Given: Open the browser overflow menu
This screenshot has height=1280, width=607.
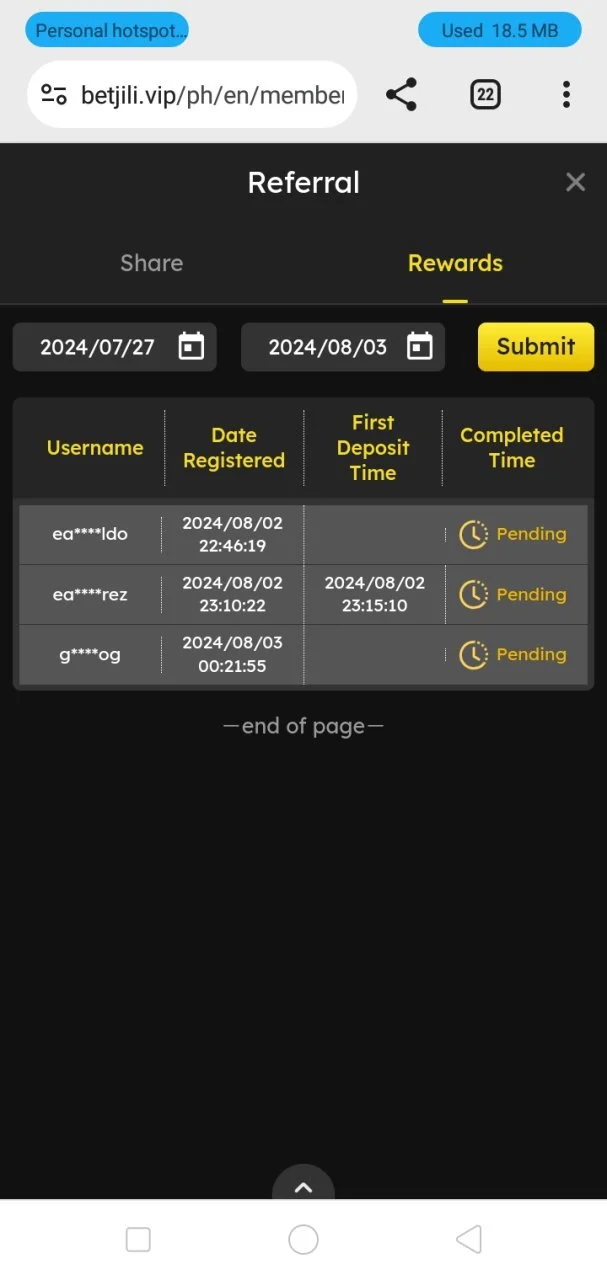Looking at the screenshot, I should 566,95.
